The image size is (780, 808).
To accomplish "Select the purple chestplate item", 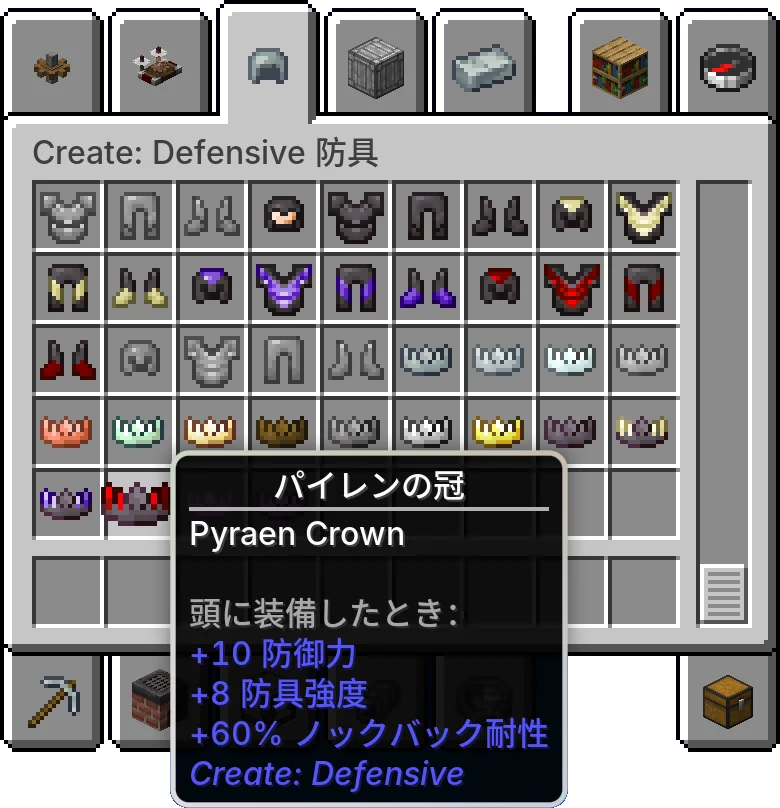I will click(283, 287).
